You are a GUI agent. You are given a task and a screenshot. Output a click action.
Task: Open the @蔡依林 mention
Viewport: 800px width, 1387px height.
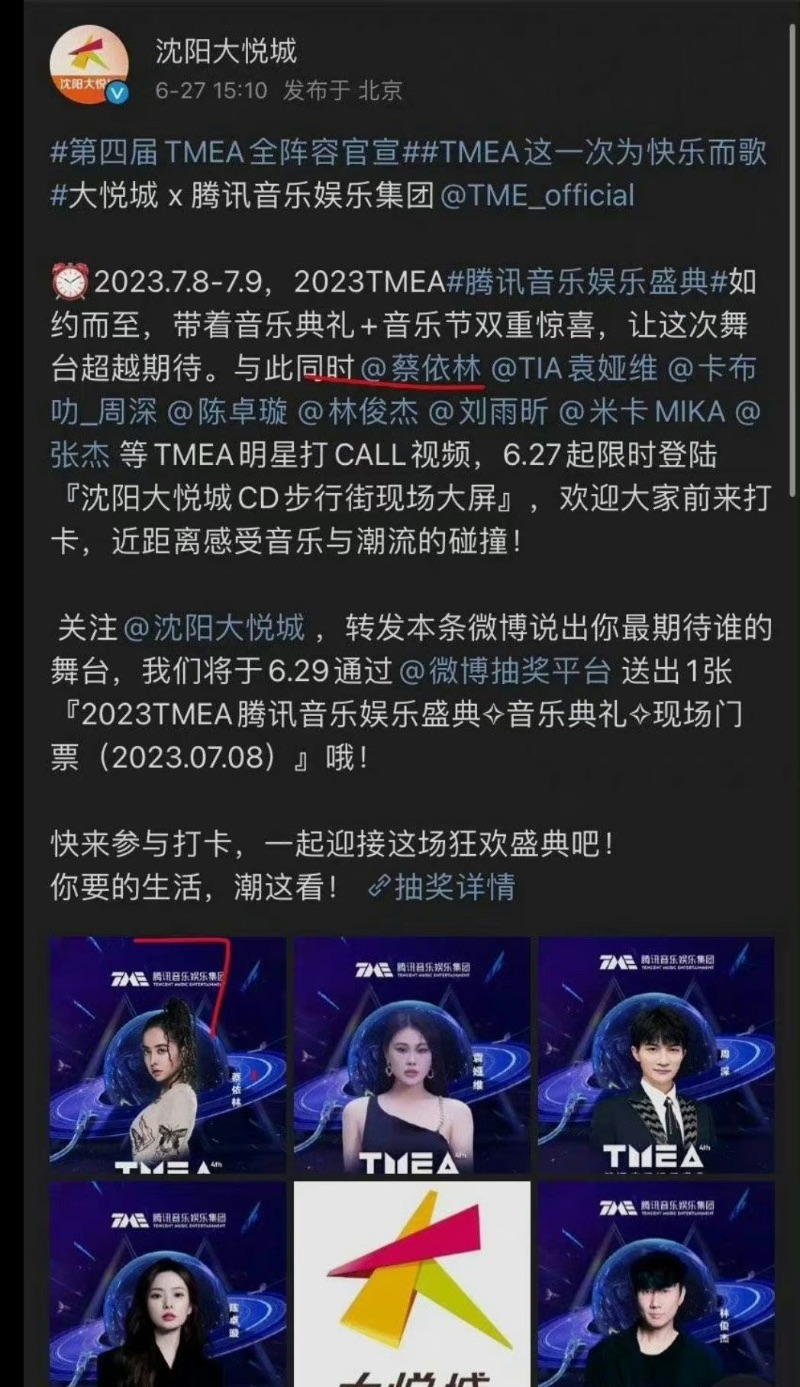[421, 369]
